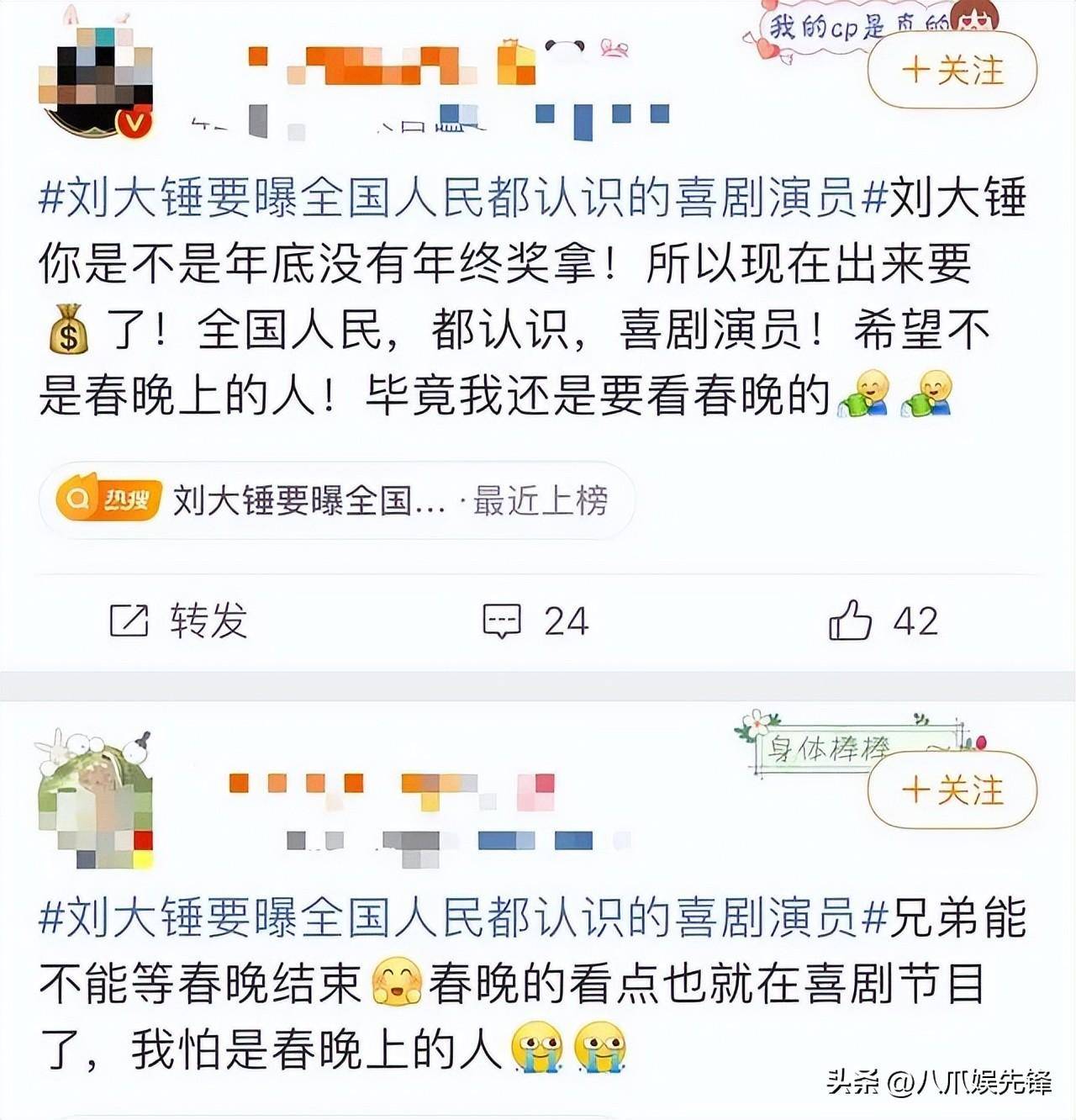Image resolution: width=1076 pixels, height=1120 pixels.
Task: Open the hashtag link in the first post
Action: tap(454, 198)
